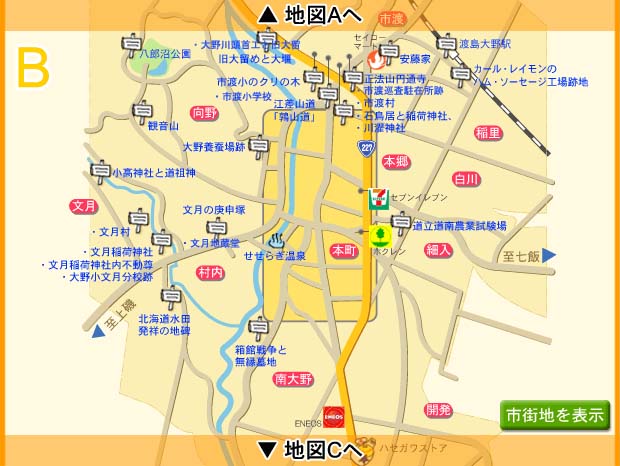Tap the green 市街地を表示 button
Screen dimensions: 620x466
coord(555,415)
